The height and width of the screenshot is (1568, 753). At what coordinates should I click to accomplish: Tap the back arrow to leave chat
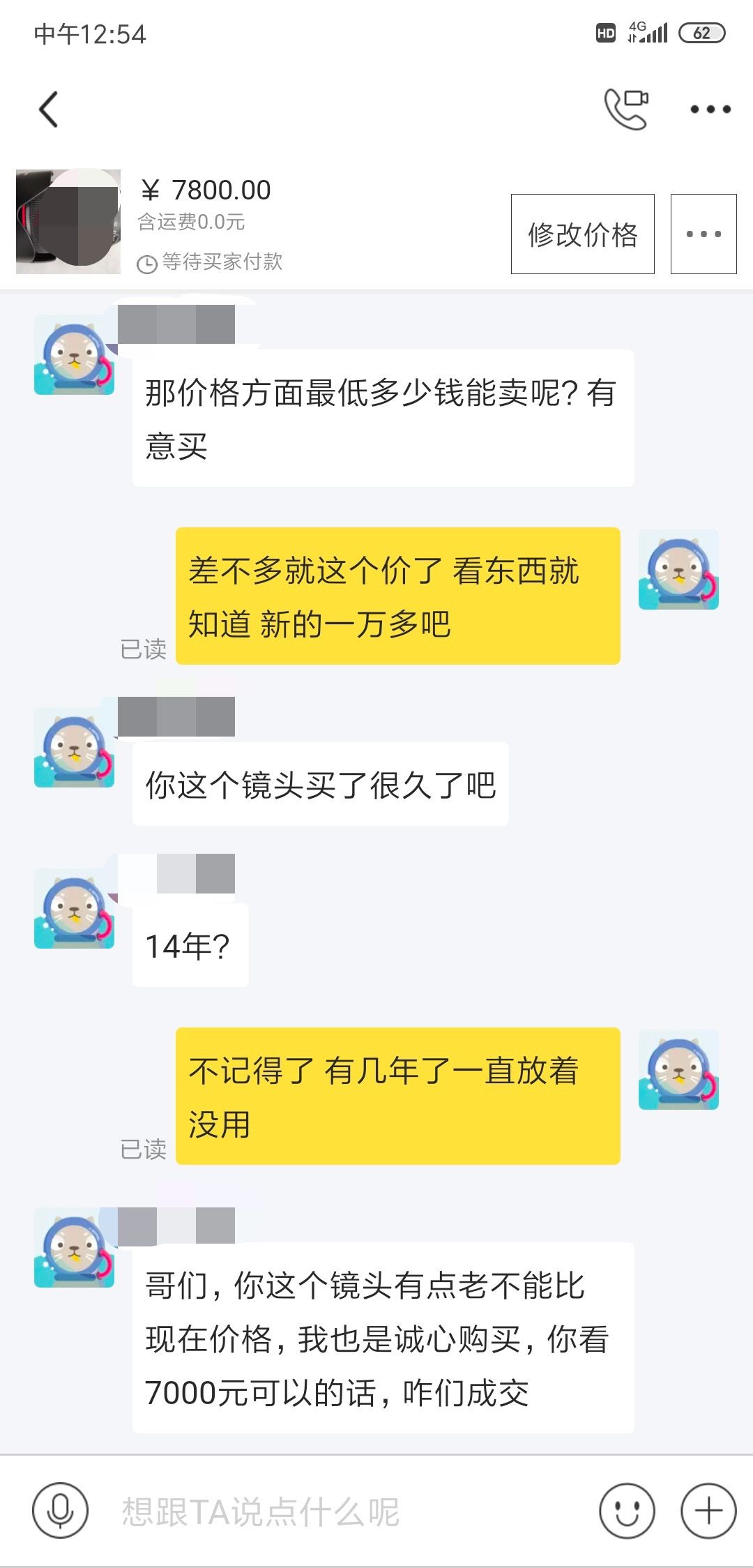tap(49, 110)
